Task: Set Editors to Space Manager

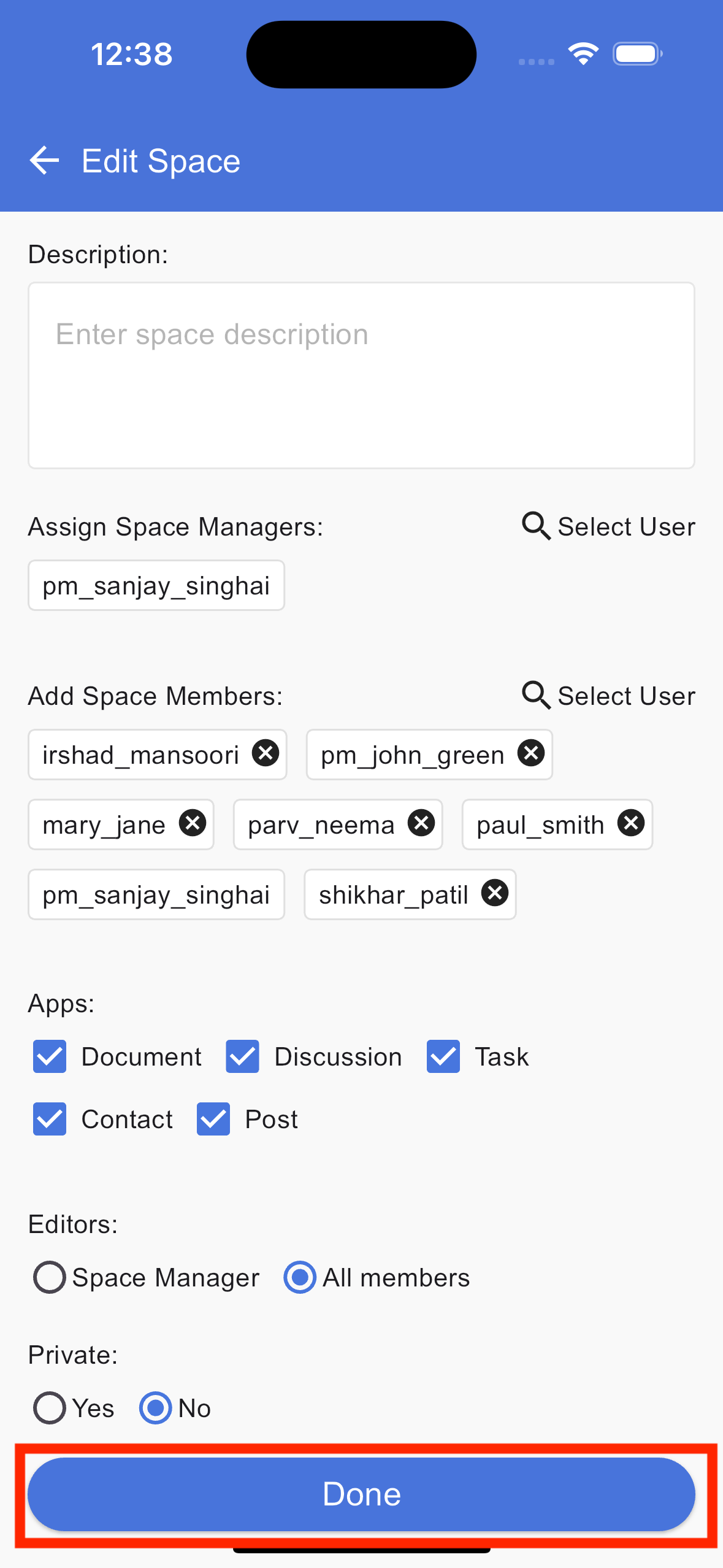Action: (50, 1277)
